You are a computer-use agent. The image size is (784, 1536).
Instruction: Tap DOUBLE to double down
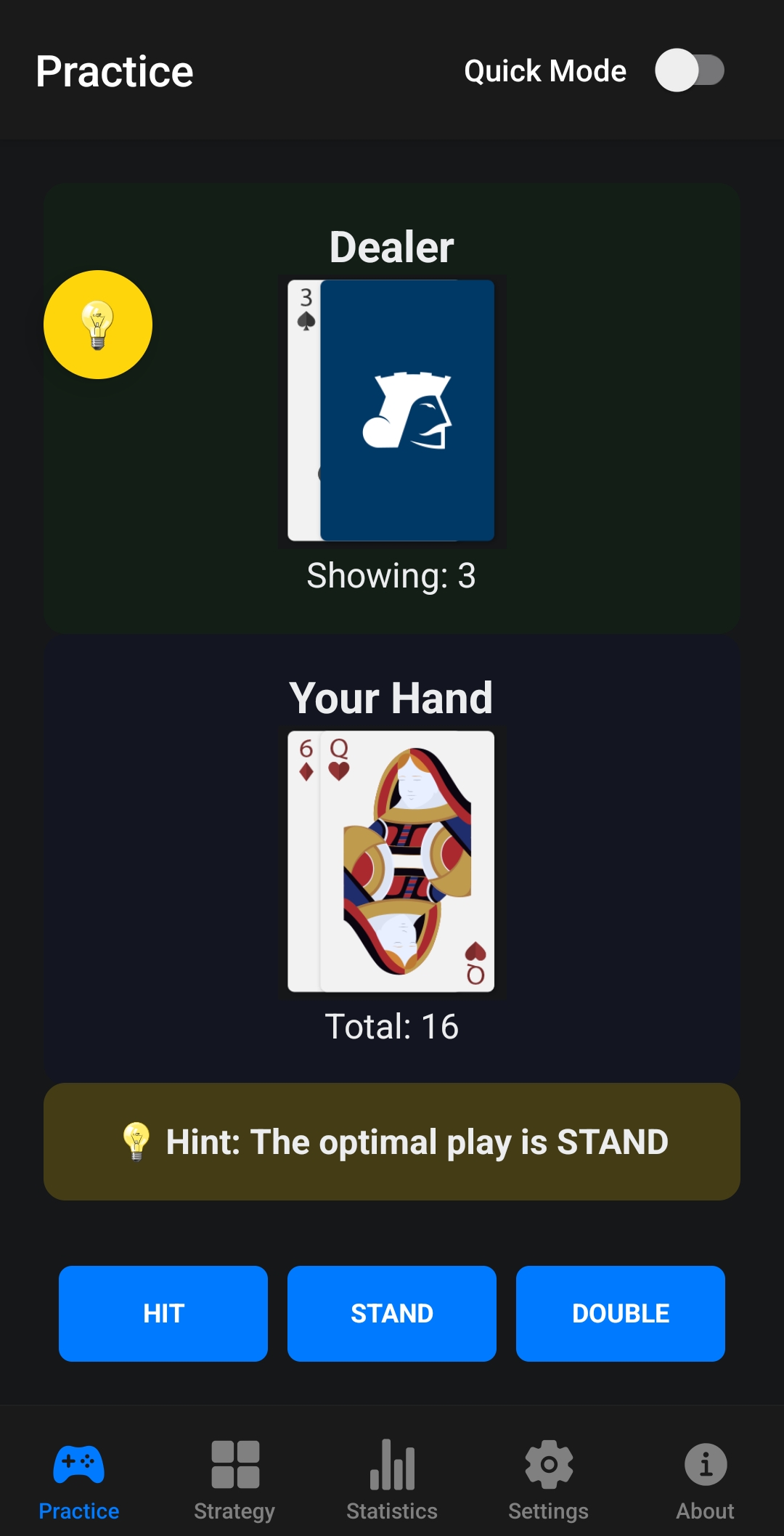coord(621,1313)
